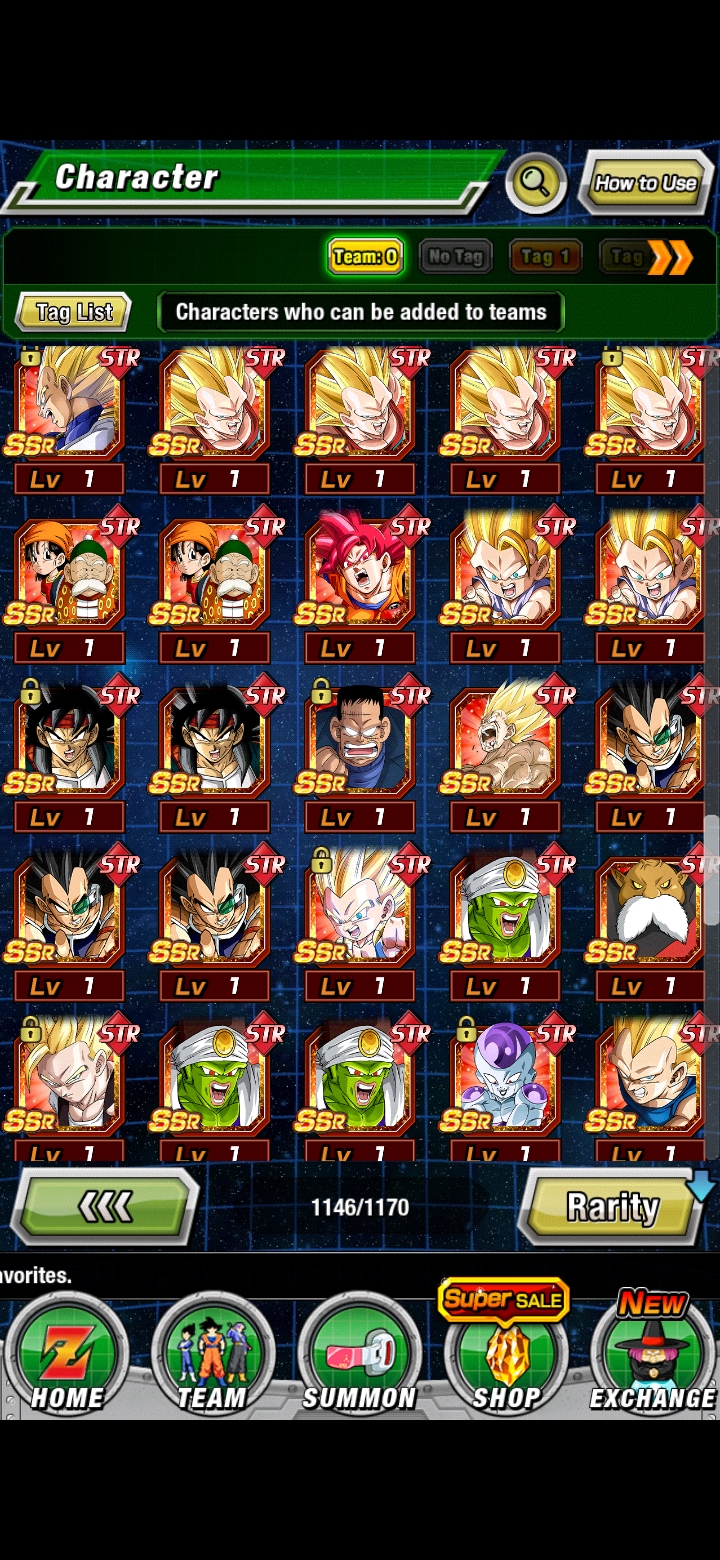Select the Tag 1 filter
720x1560 pixels.
[546, 257]
